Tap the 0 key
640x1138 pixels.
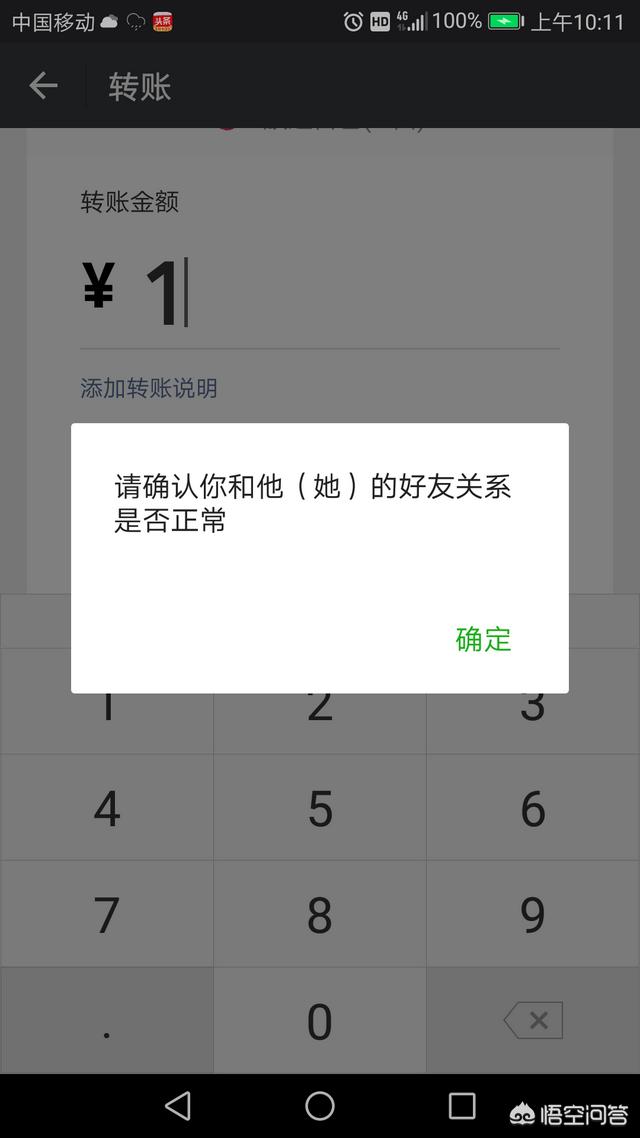320,1020
